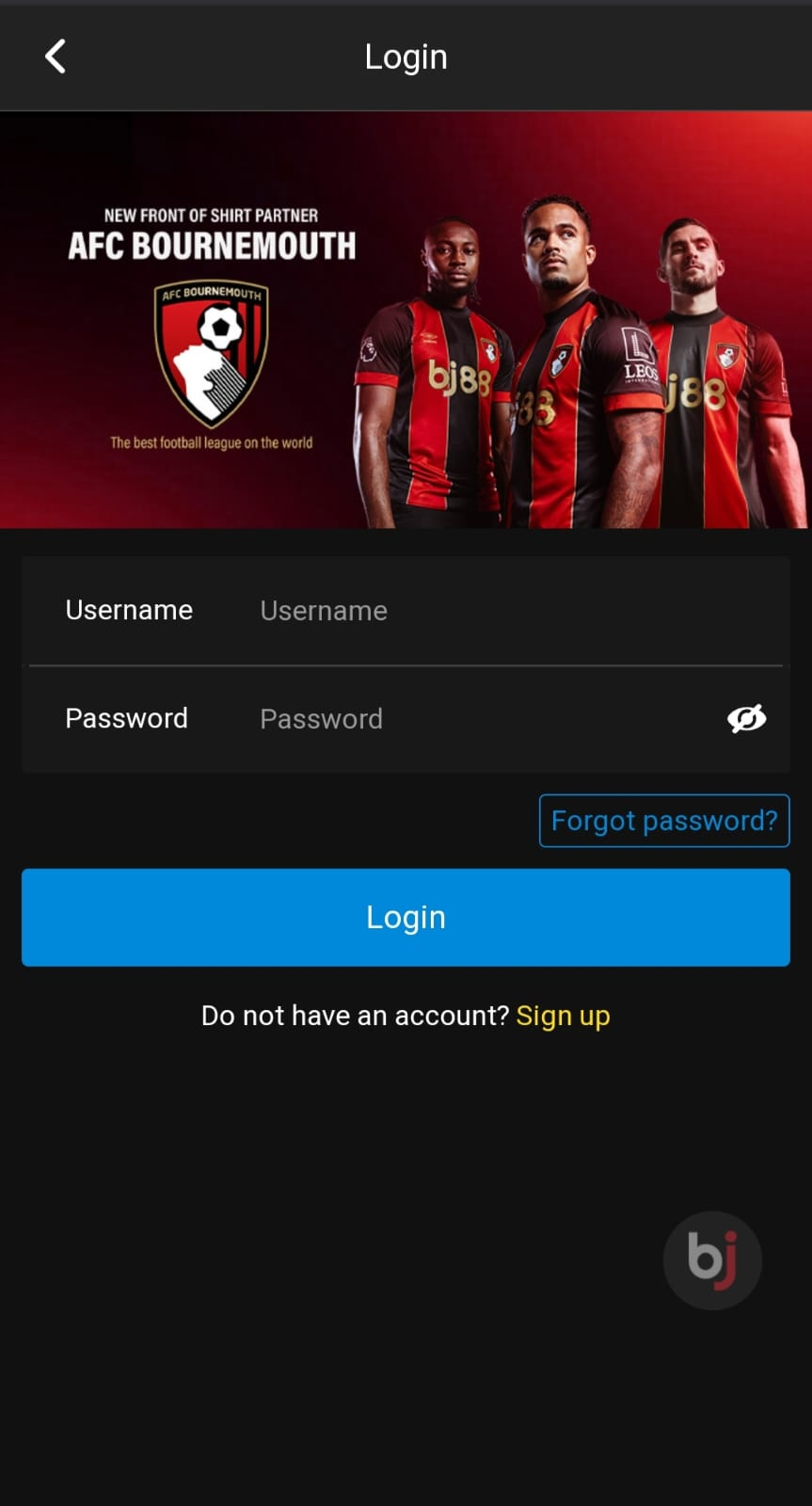Screen dimensions: 812x1506
Task: Tap the Password input field
Action: [470, 719]
